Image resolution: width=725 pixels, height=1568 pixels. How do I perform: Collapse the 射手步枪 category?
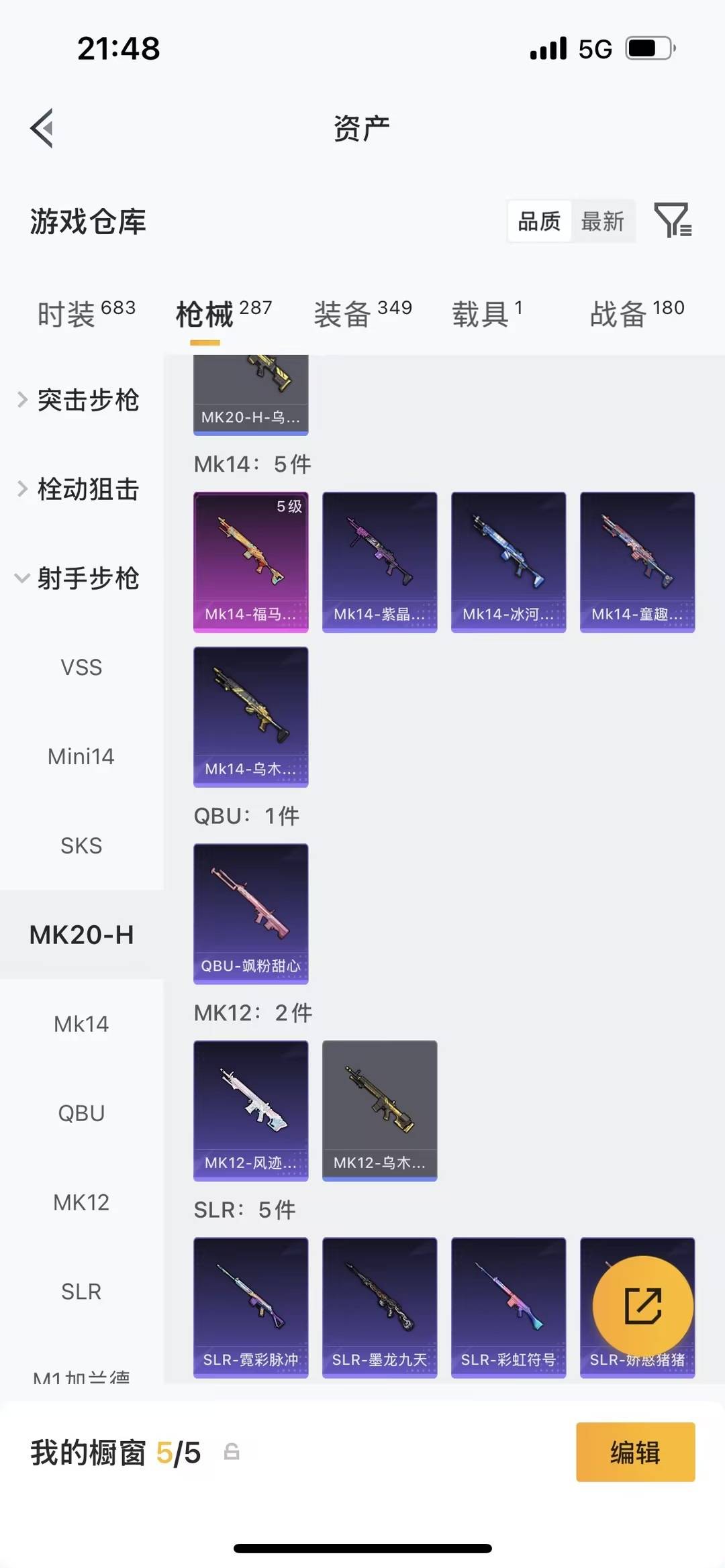[87, 579]
